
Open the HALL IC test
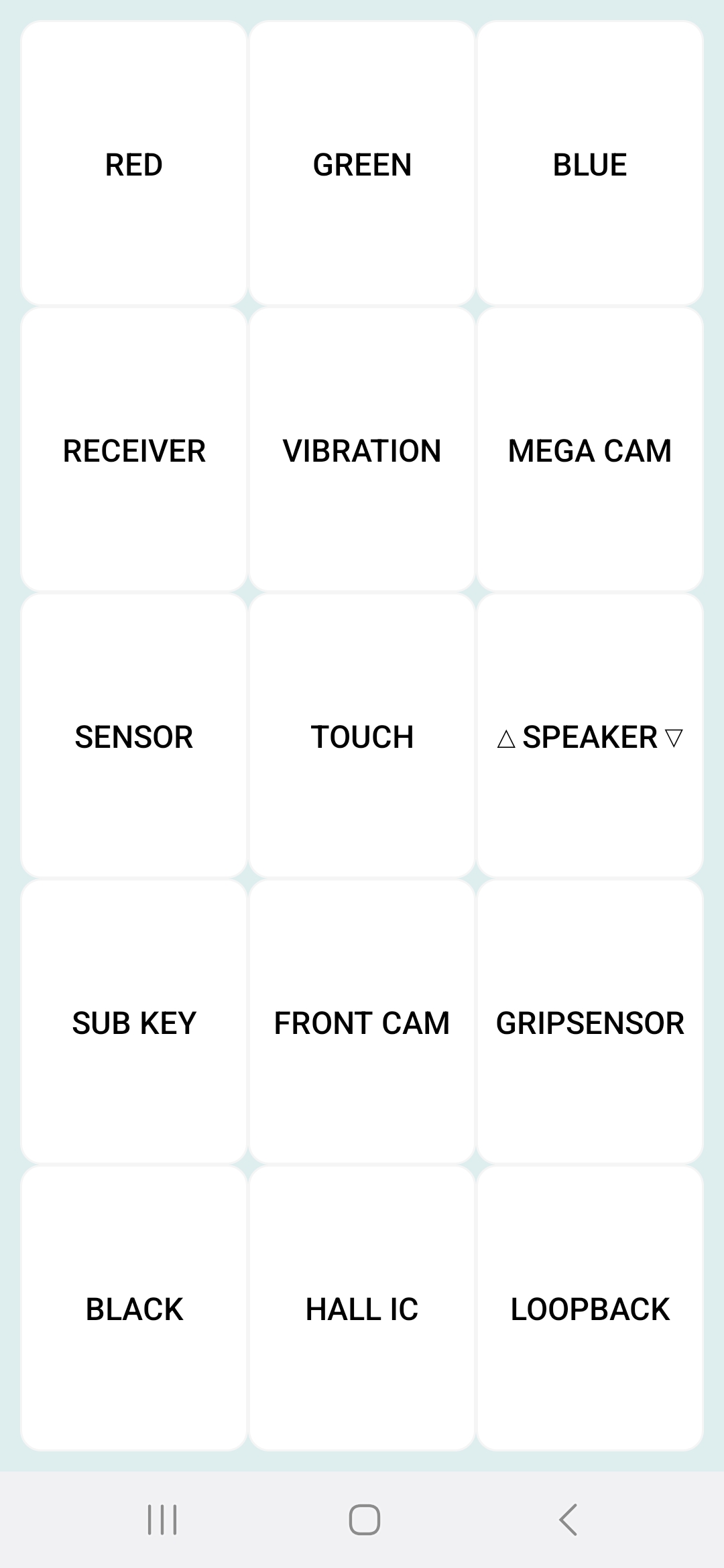(362, 1309)
